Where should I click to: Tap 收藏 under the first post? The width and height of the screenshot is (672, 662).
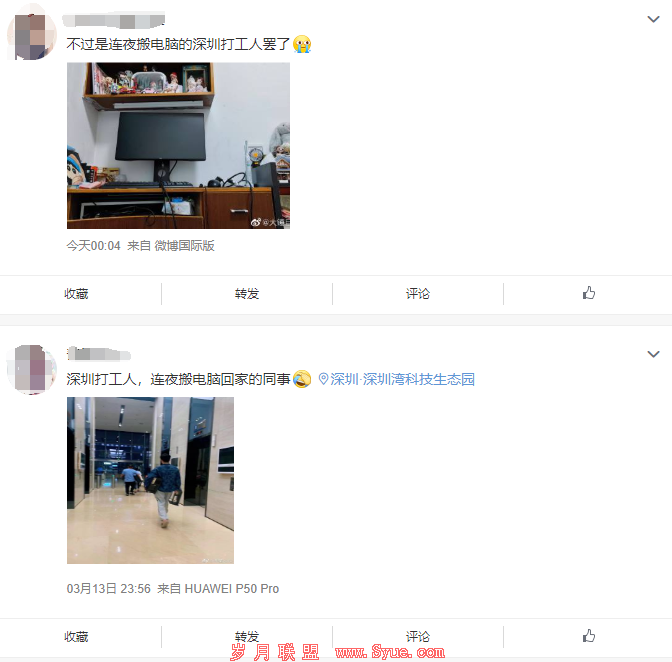[x=76, y=293]
